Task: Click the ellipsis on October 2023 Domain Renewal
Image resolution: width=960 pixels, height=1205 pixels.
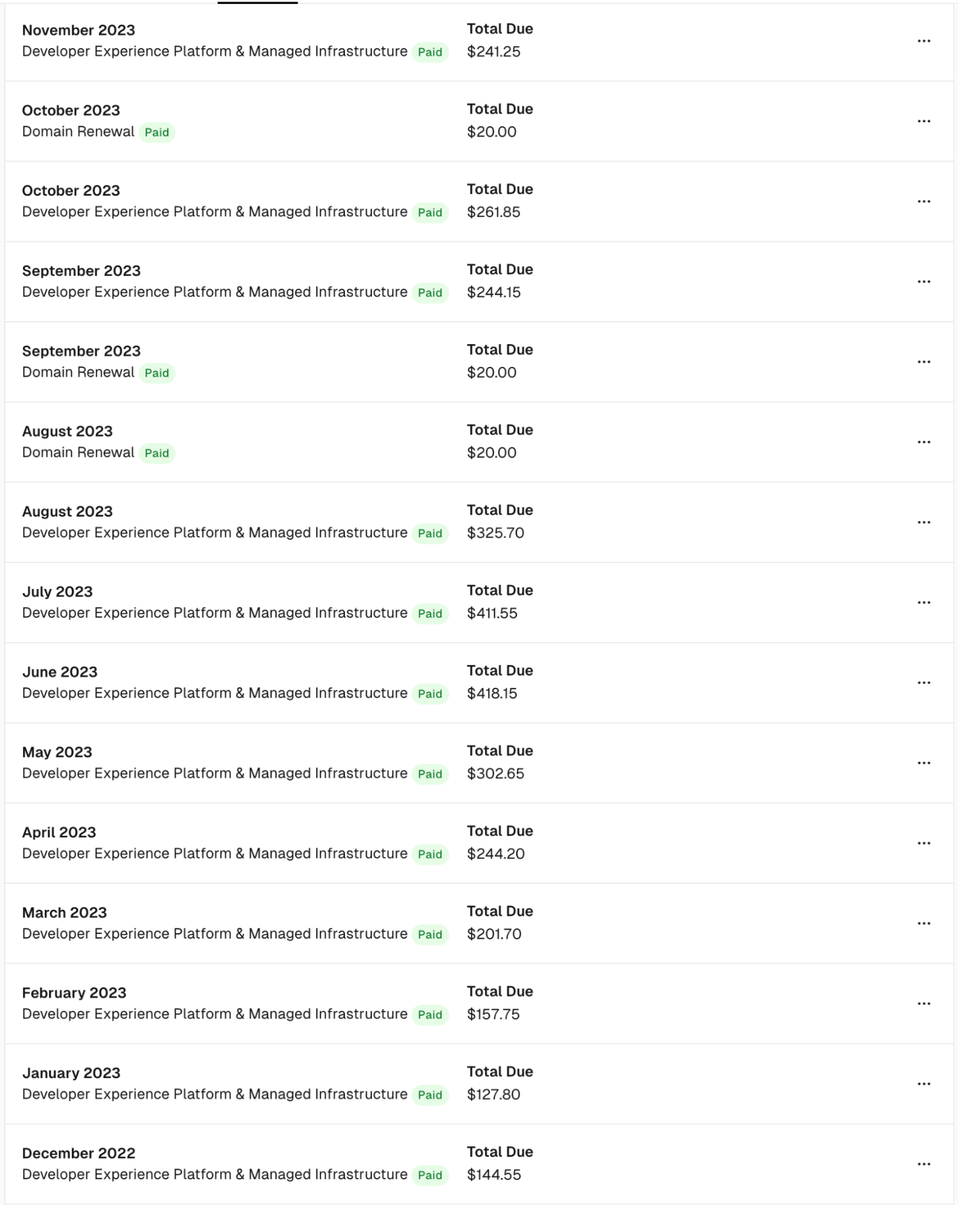Action: (922, 121)
